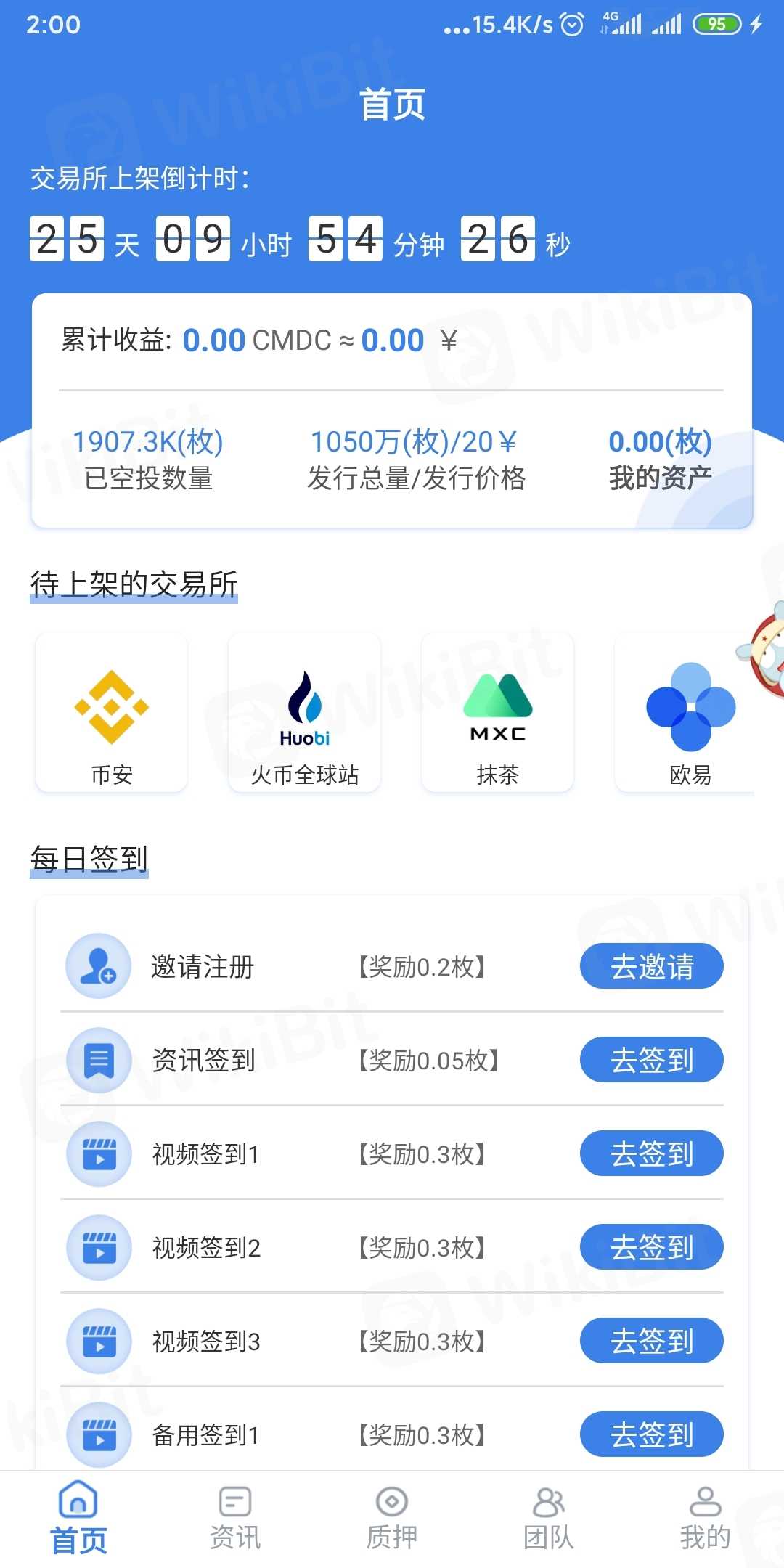
Task: Check in for 视频签到1
Action: click(x=651, y=1153)
